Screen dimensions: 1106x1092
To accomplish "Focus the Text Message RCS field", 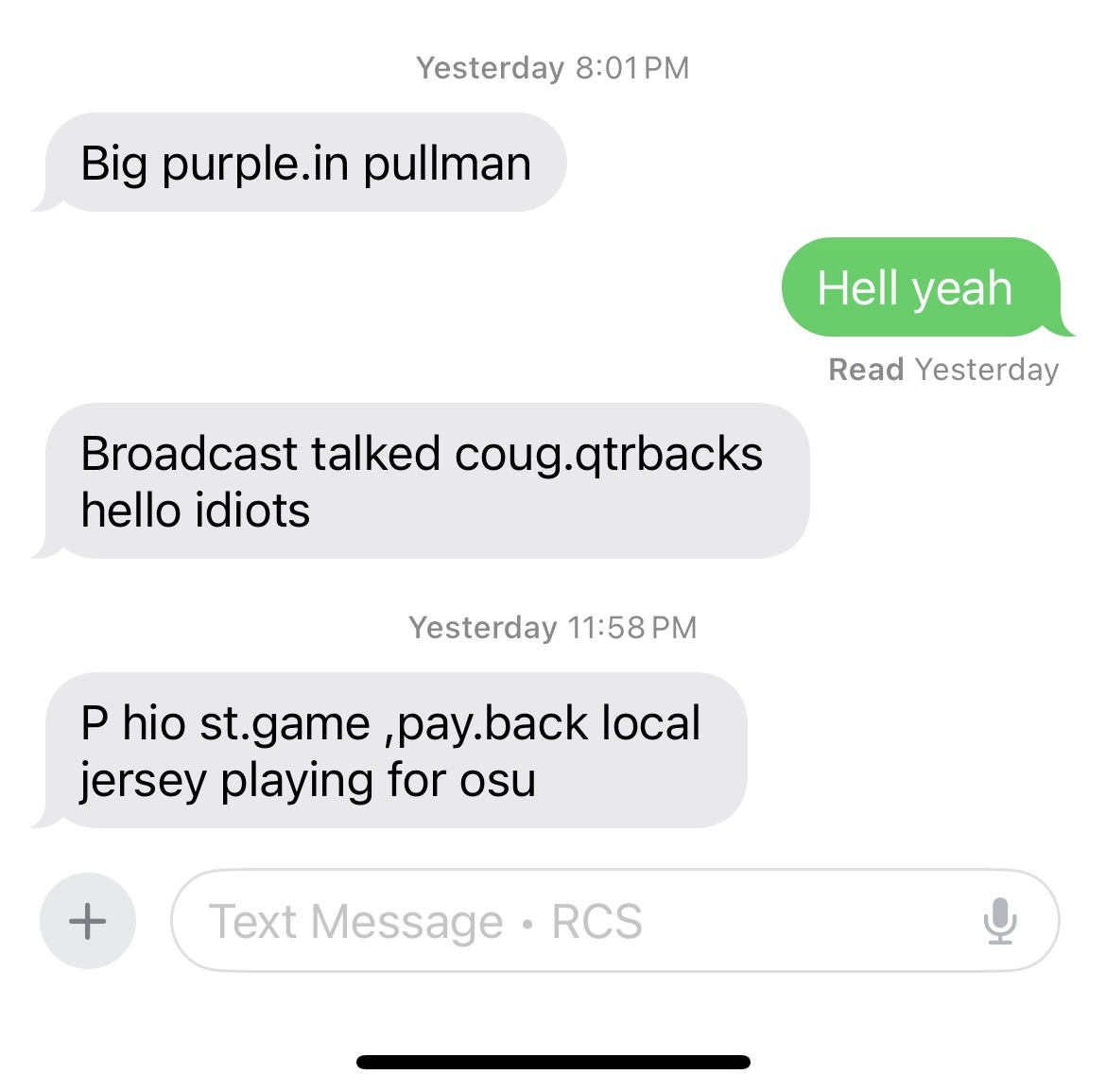I will (x=567, y=921).
